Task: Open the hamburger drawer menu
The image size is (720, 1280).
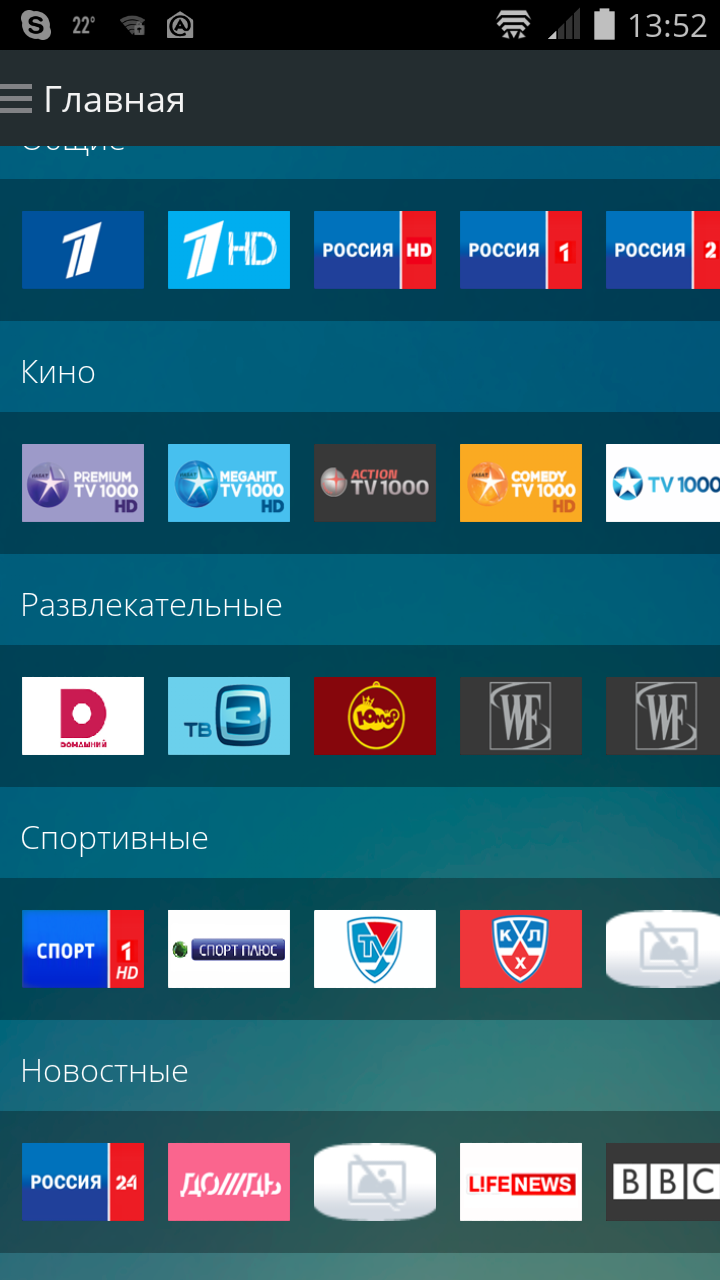Action: click(18, 99)
